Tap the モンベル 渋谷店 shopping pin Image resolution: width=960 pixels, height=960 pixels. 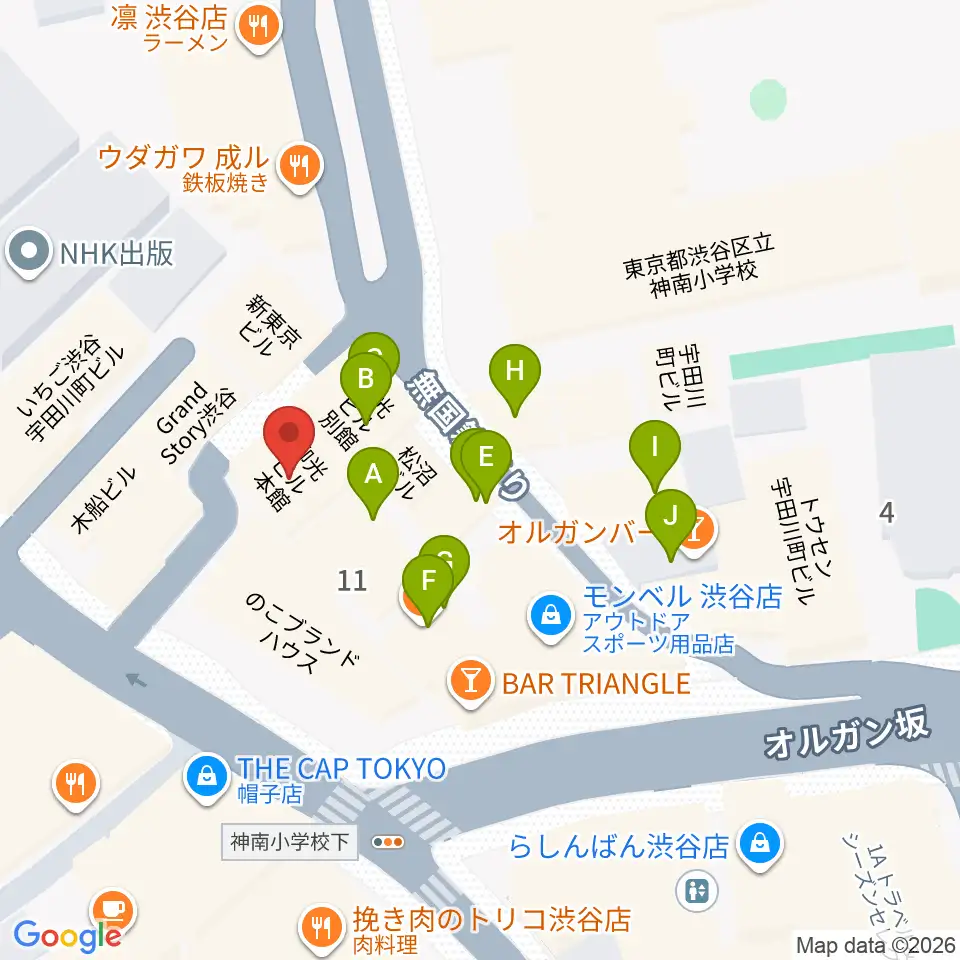pyautogui.click(x=550, y=617)
